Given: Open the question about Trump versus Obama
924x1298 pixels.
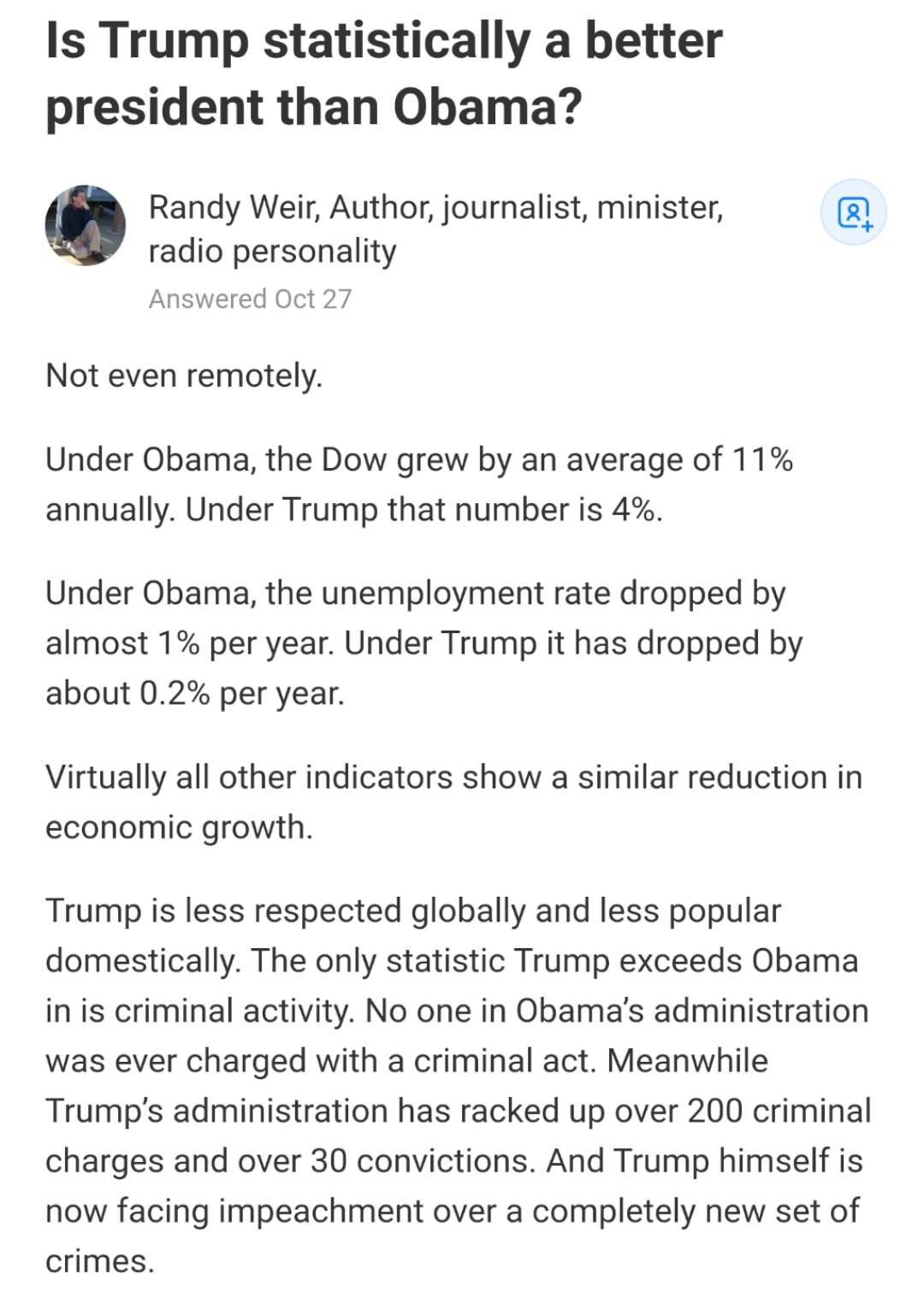Looking at the screenshot, I should coord(384,74).
